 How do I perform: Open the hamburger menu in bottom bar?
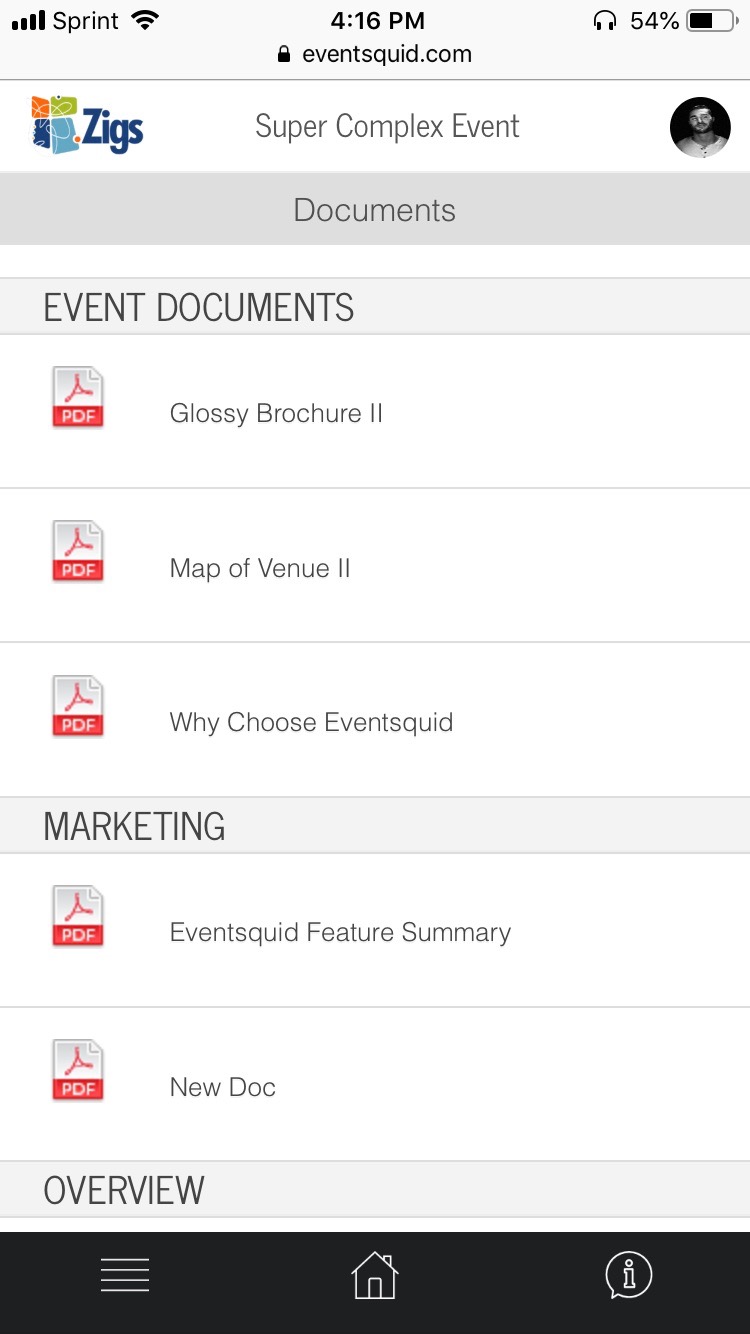click(x=125, y=1275)
